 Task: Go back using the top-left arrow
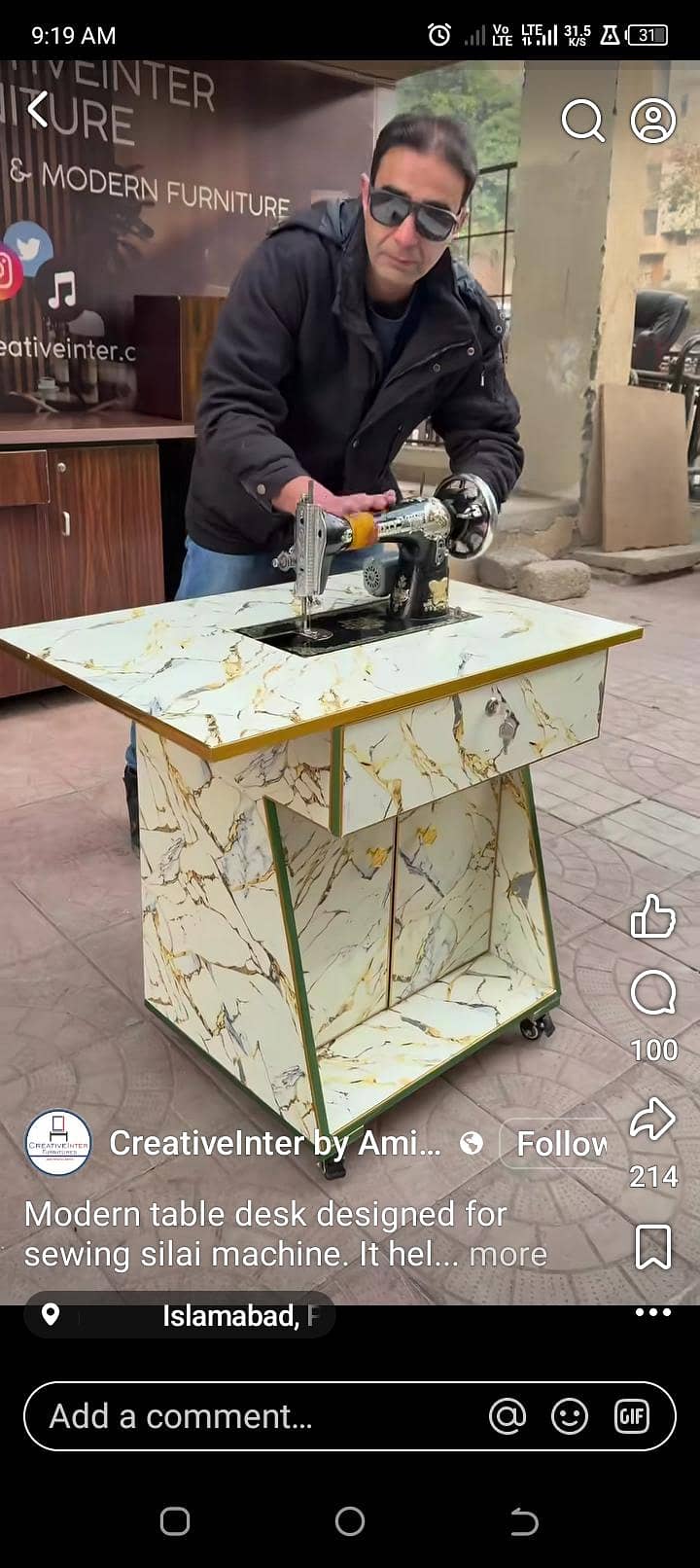point(38,109)
